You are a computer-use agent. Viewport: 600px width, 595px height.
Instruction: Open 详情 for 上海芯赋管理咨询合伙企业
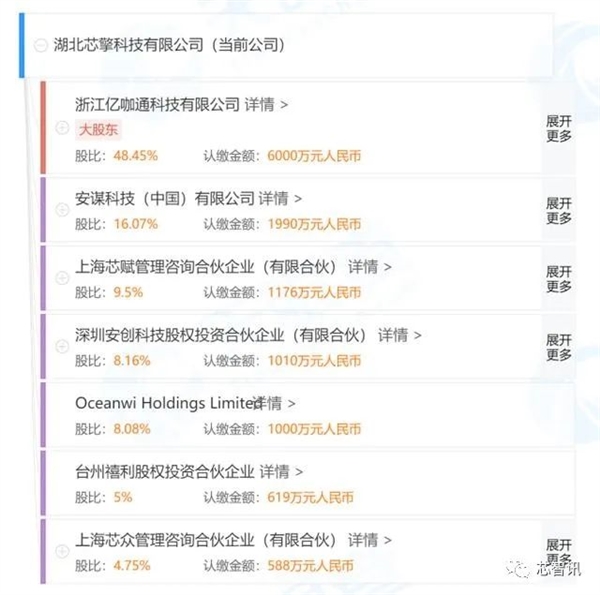click(370, 267)
